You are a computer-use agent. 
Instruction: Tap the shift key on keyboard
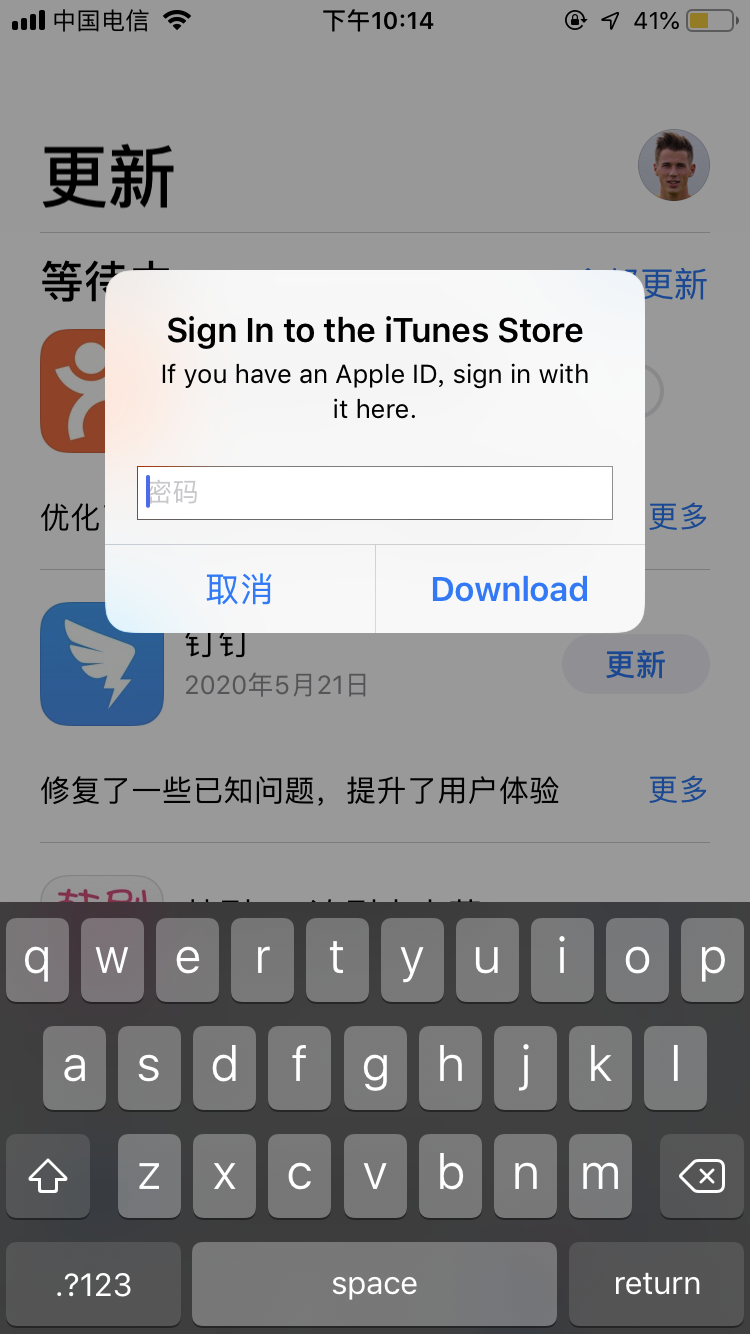[x=48, y=1176]
